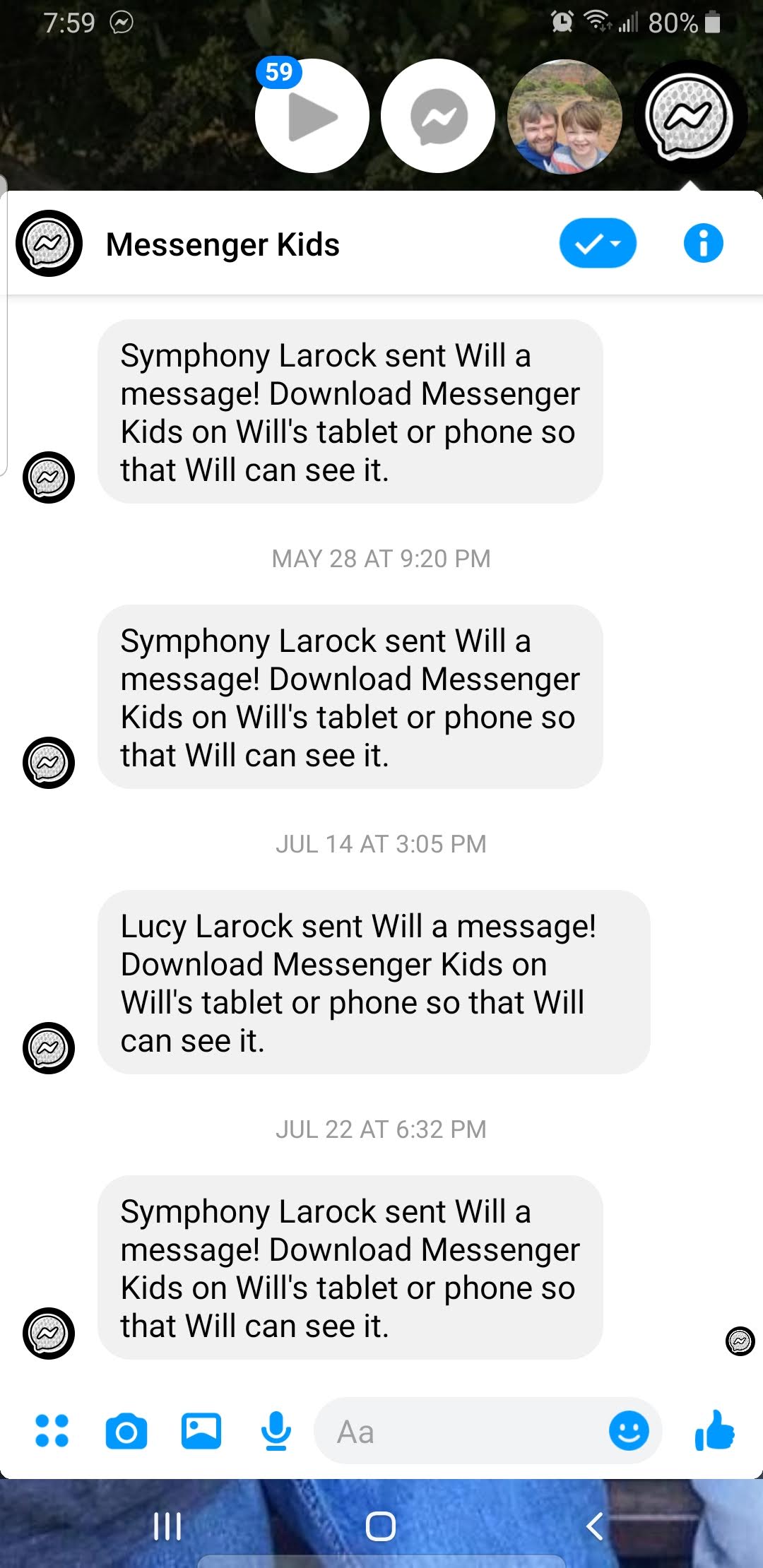Image resolution: width=763 pixels, height=1568 pixels.
Task: Focus the Aa message text field
Action: [x=459, y=1432]
